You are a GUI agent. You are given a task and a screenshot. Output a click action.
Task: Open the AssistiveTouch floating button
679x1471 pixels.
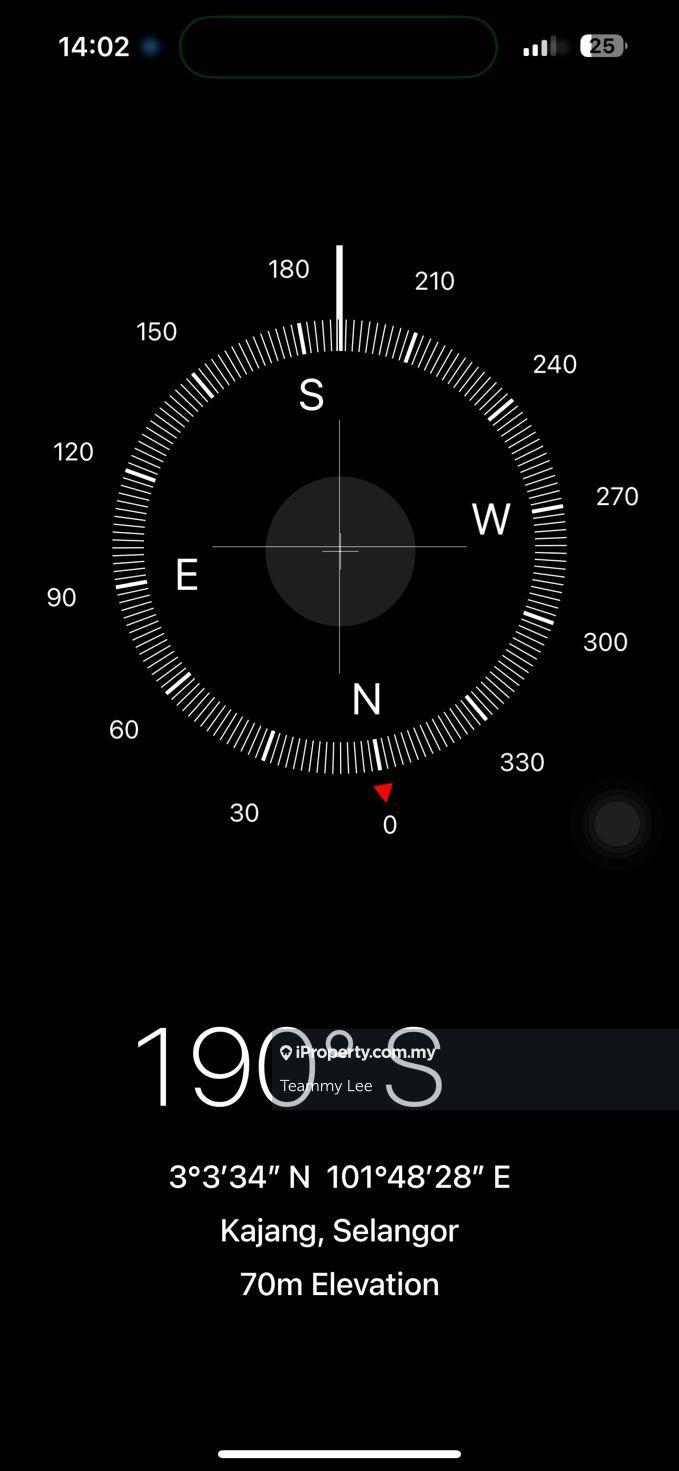coord(617,824)
